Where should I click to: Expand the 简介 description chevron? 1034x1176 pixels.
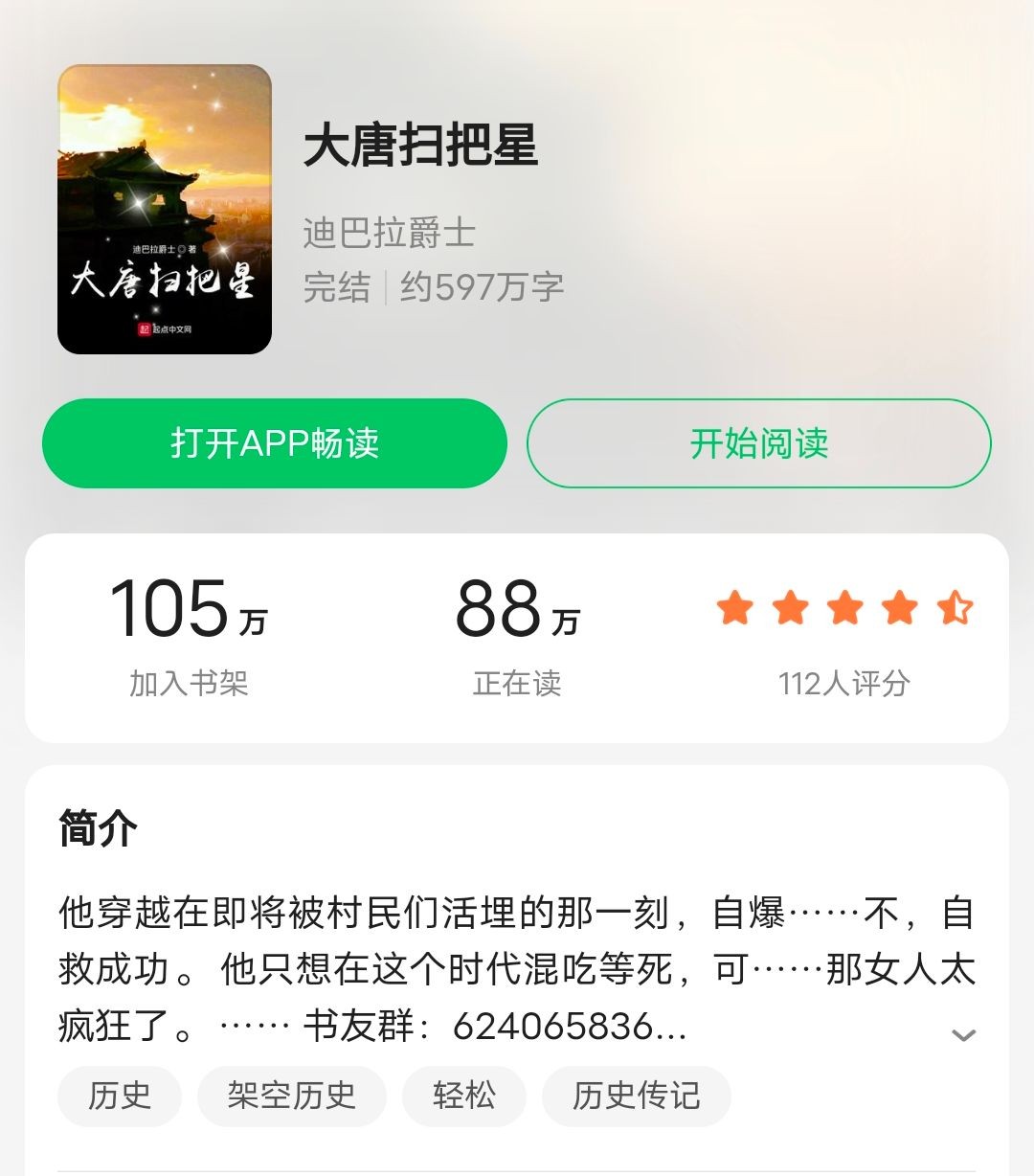tap(963, 1035)
